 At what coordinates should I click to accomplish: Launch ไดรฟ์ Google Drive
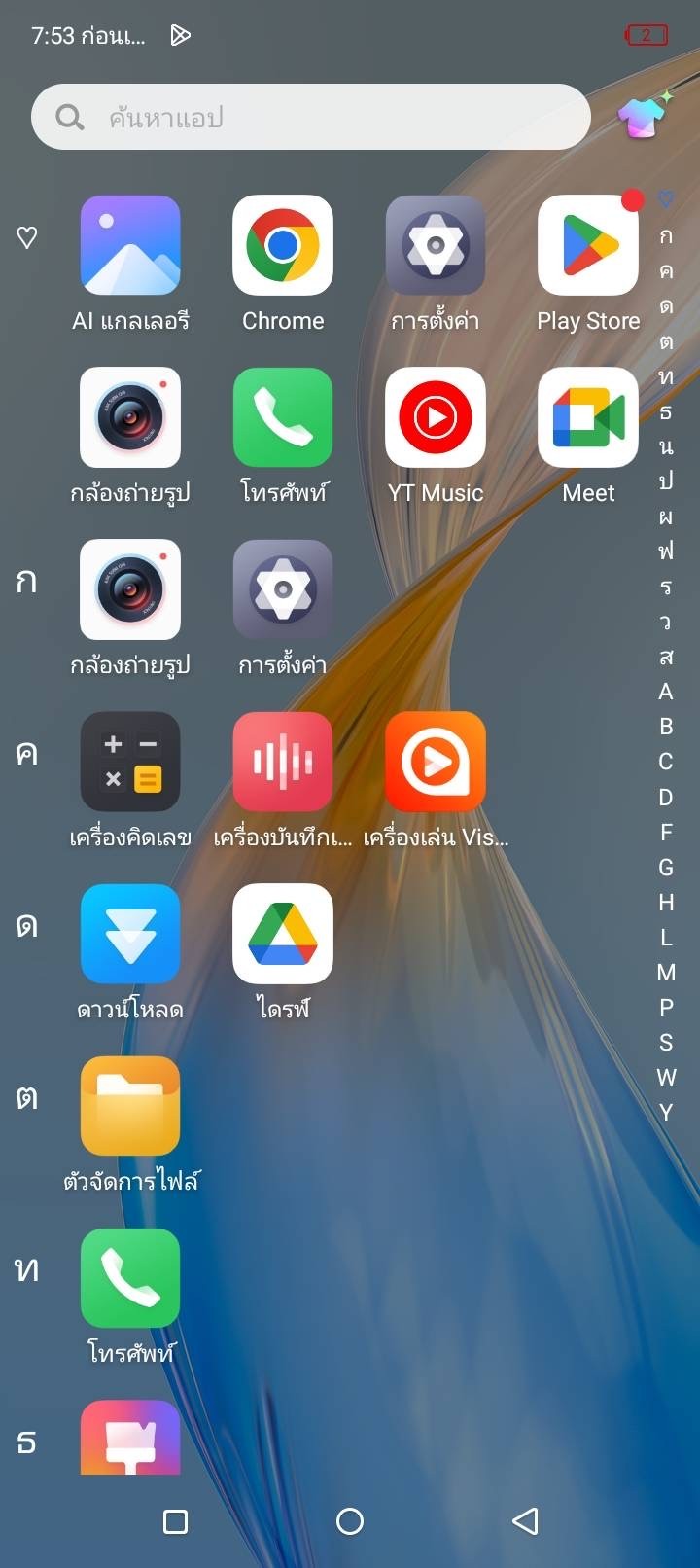[283, 935]
